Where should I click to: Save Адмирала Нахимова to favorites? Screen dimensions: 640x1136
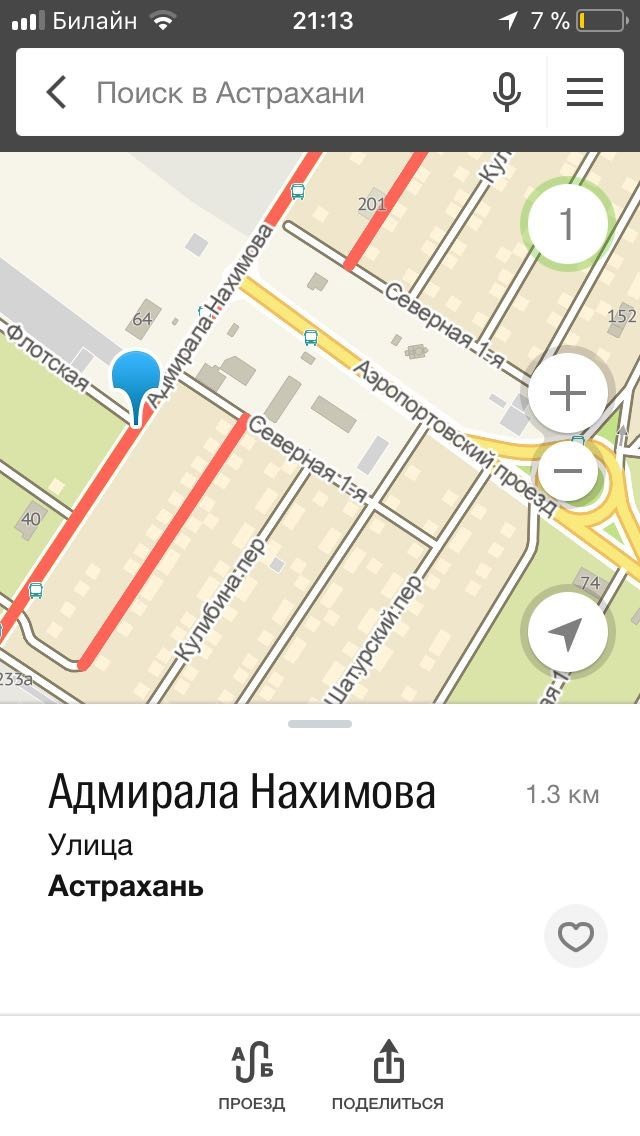[576, 937]
